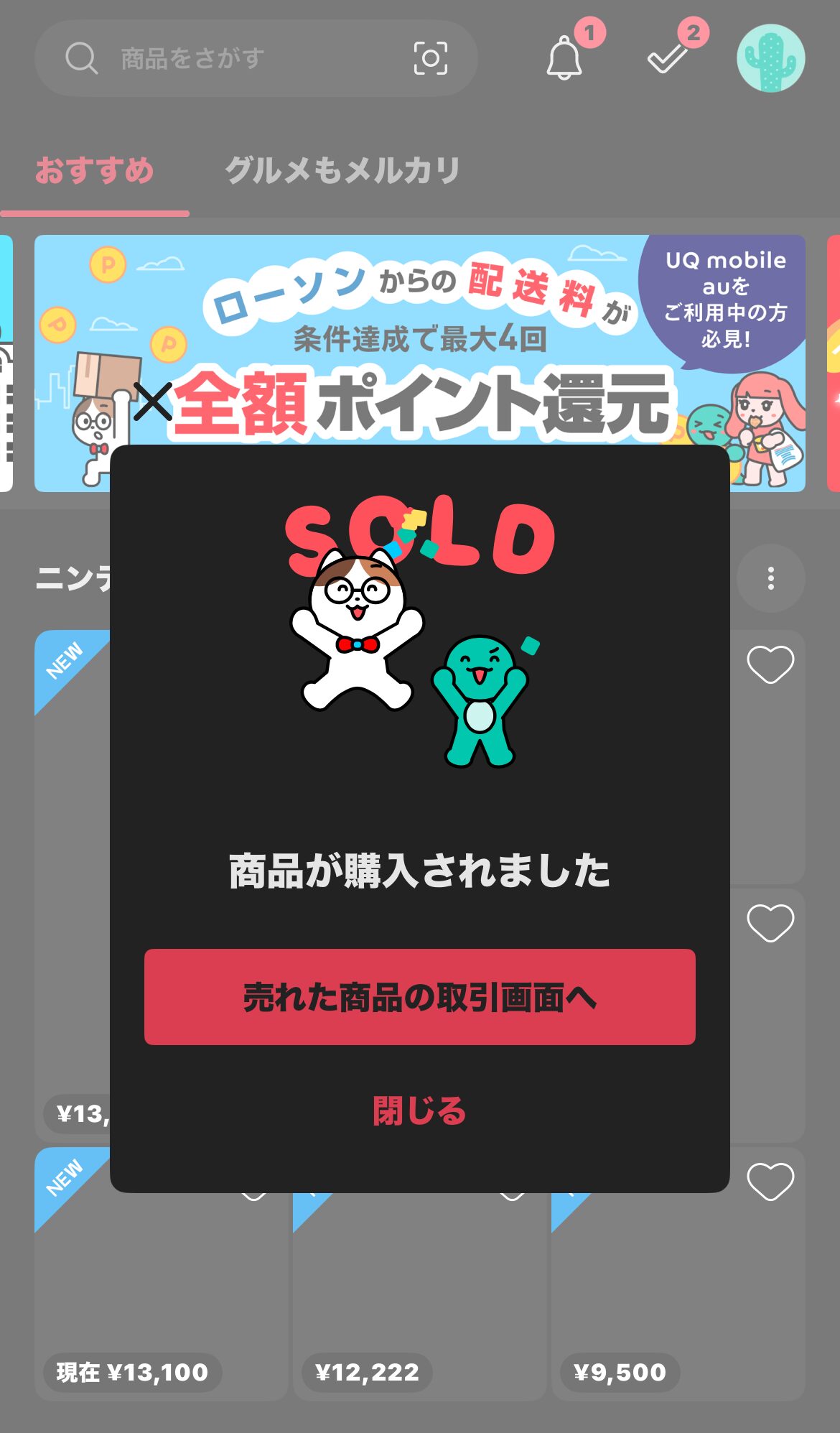840x1433 pixels.
Task: Dismiss the dialog with 閉じる
Action: (x=419, y=1110)
